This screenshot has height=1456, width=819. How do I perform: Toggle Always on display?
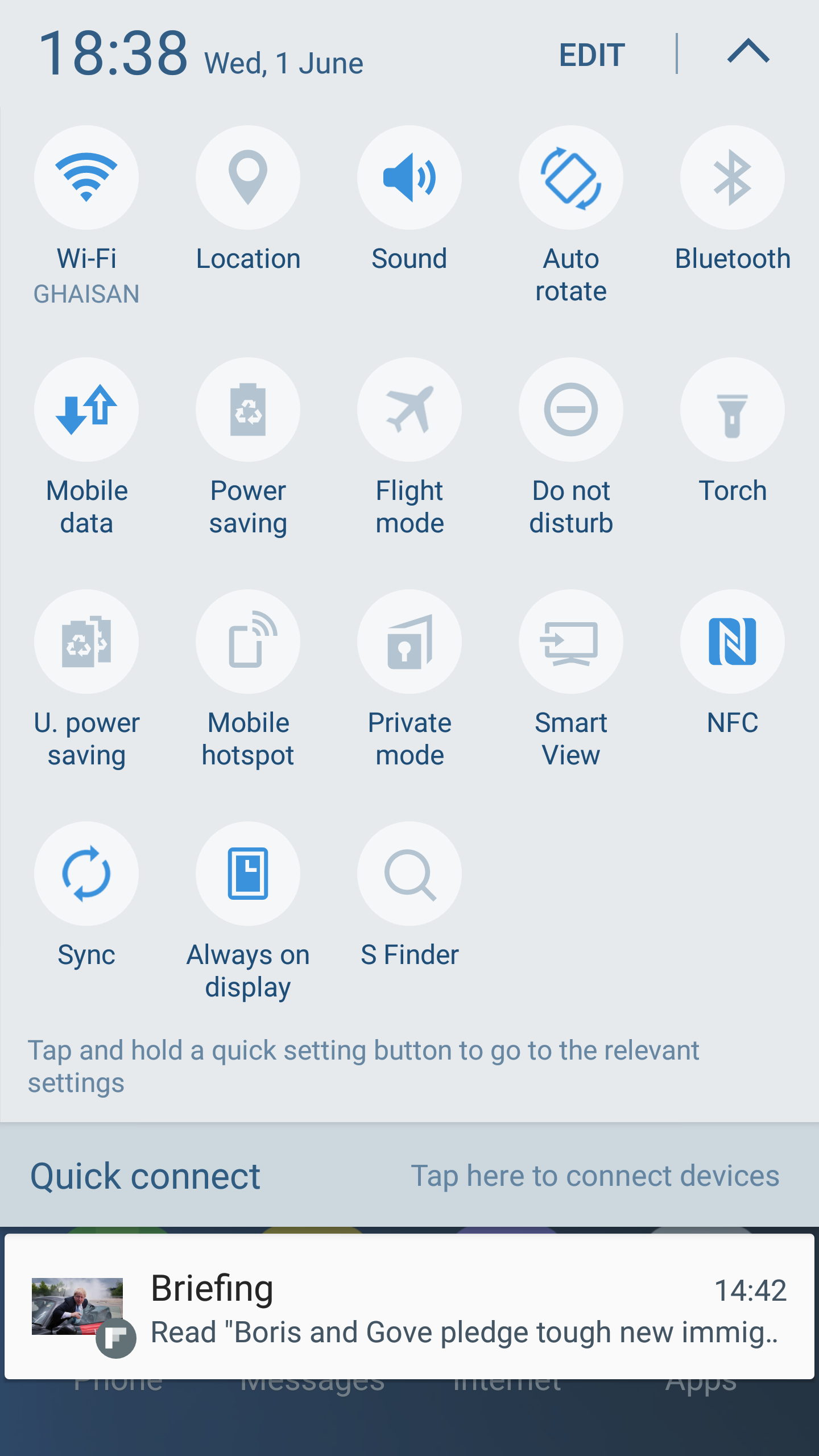coord(248,874)
